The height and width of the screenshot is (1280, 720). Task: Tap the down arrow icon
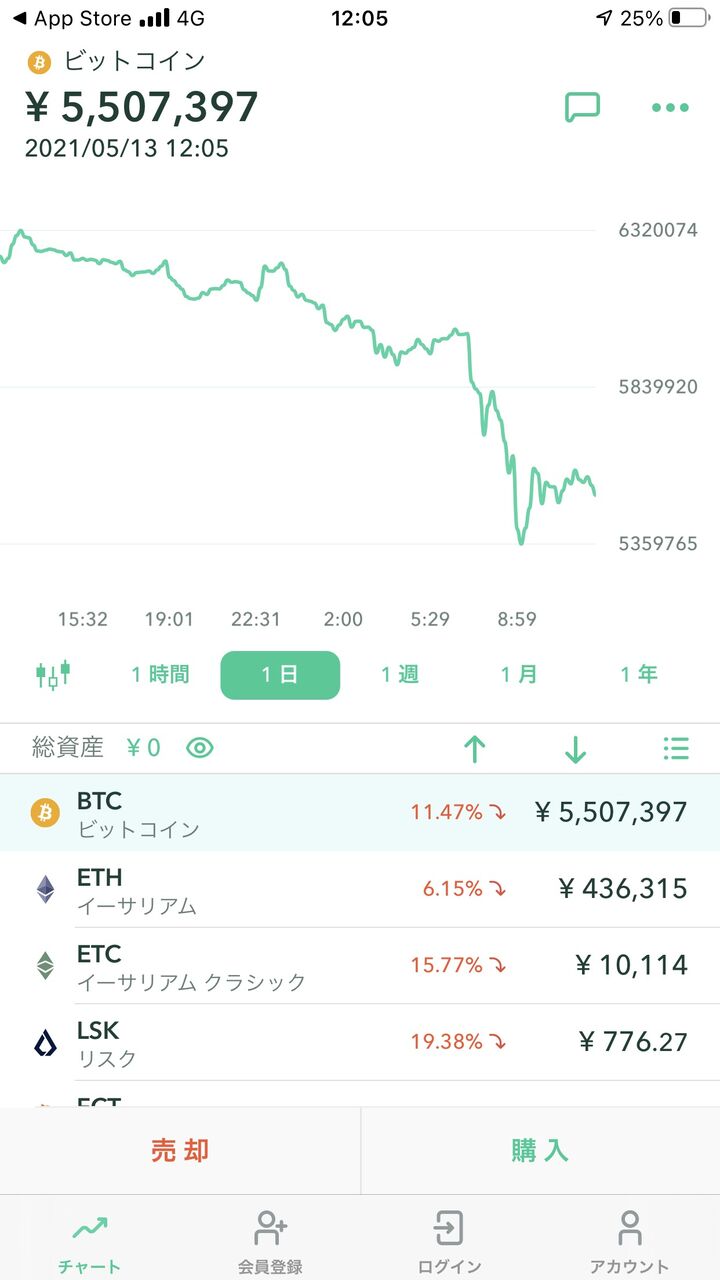tap(575, 749)
